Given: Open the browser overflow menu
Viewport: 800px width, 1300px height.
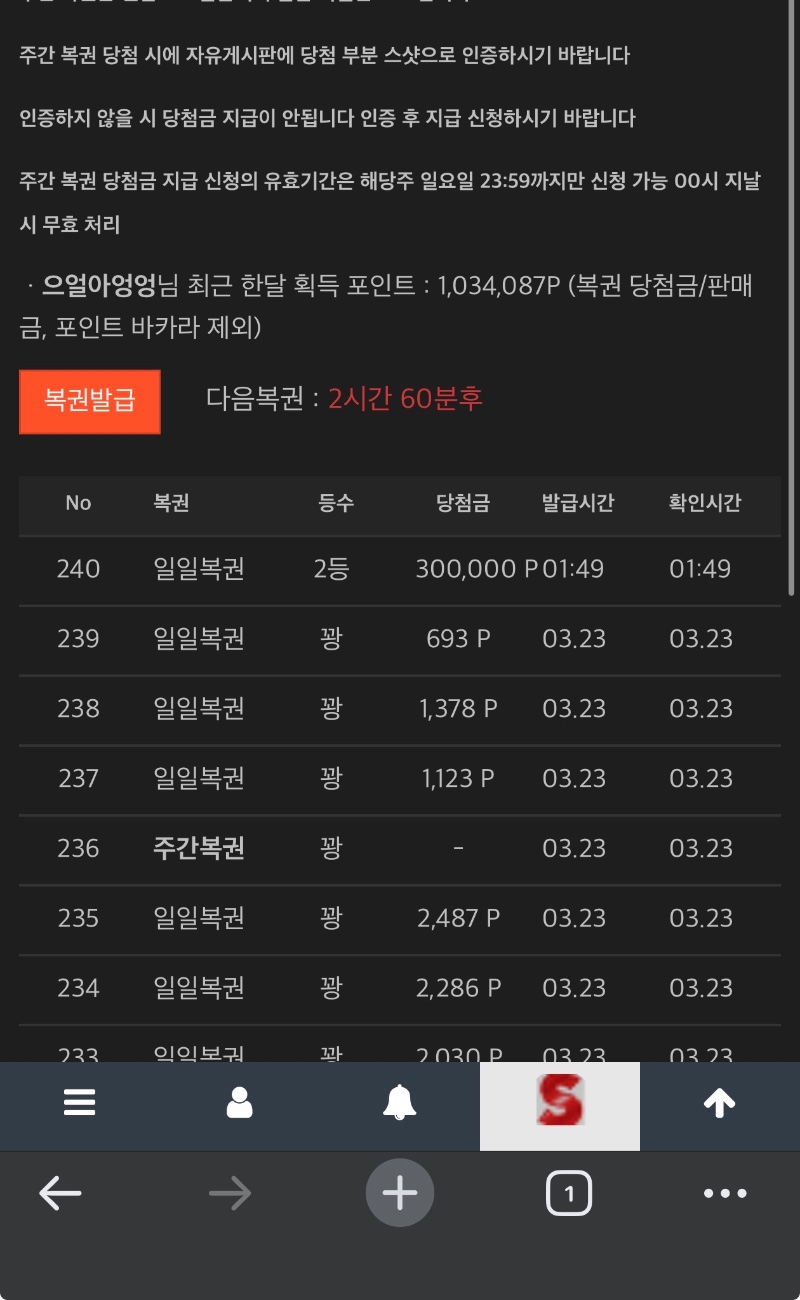Looking at the screenshot, I should point(725,1193).
